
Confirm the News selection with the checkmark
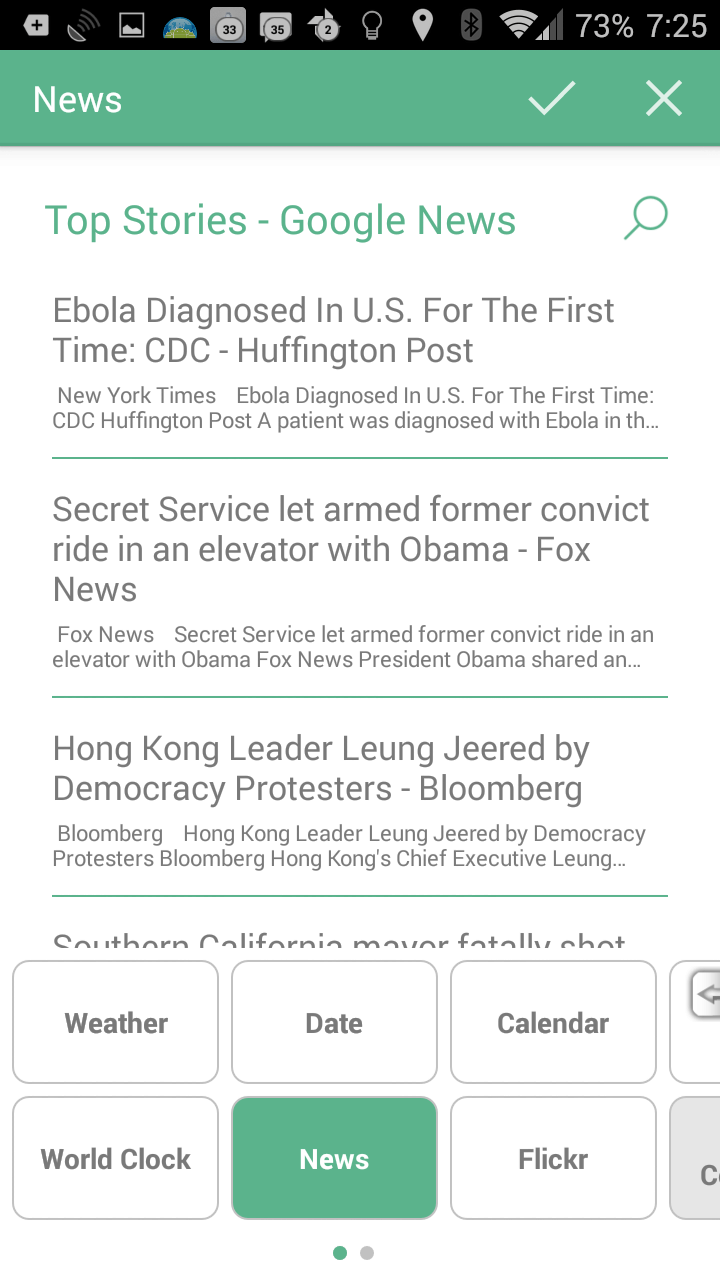(x=552, y=99)
